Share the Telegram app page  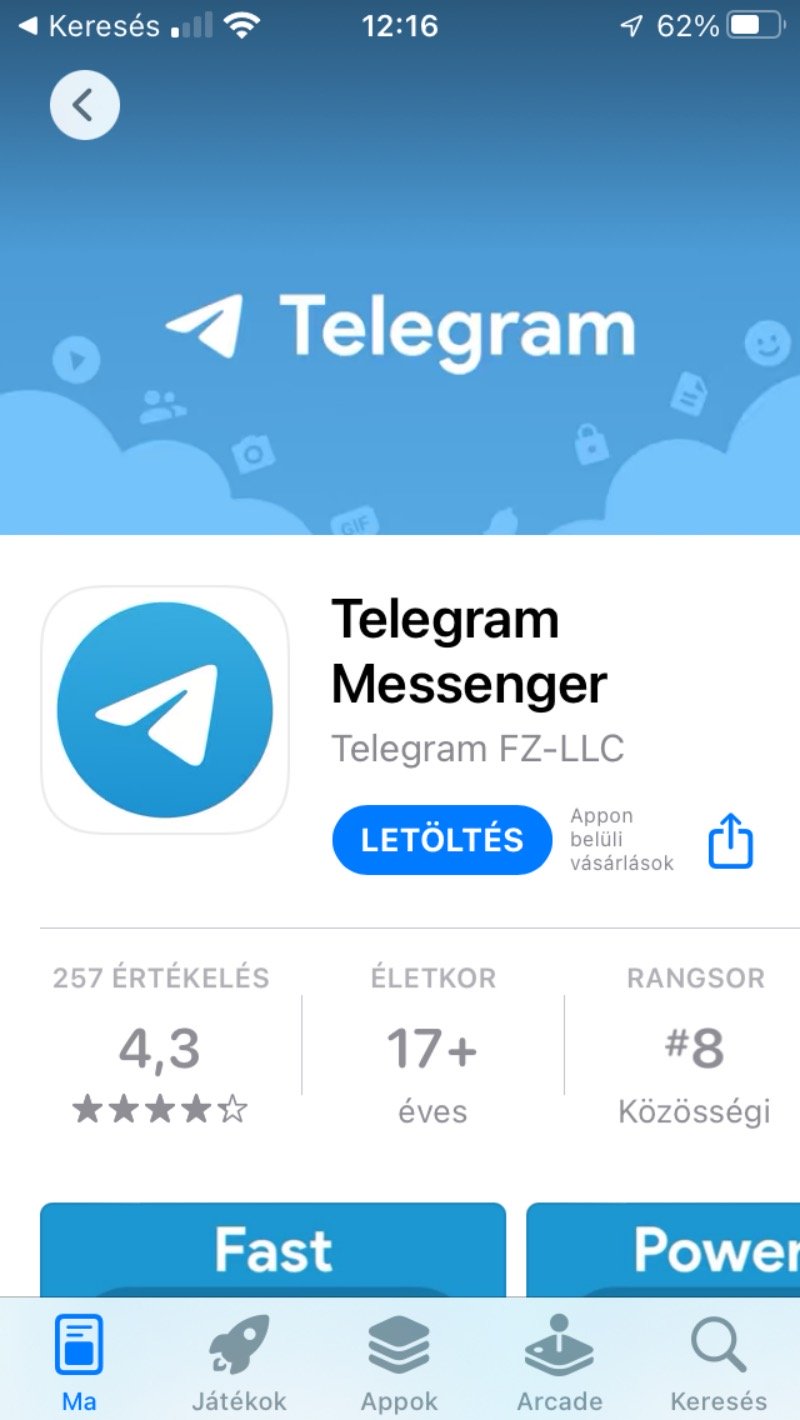[x=730, y=841]
